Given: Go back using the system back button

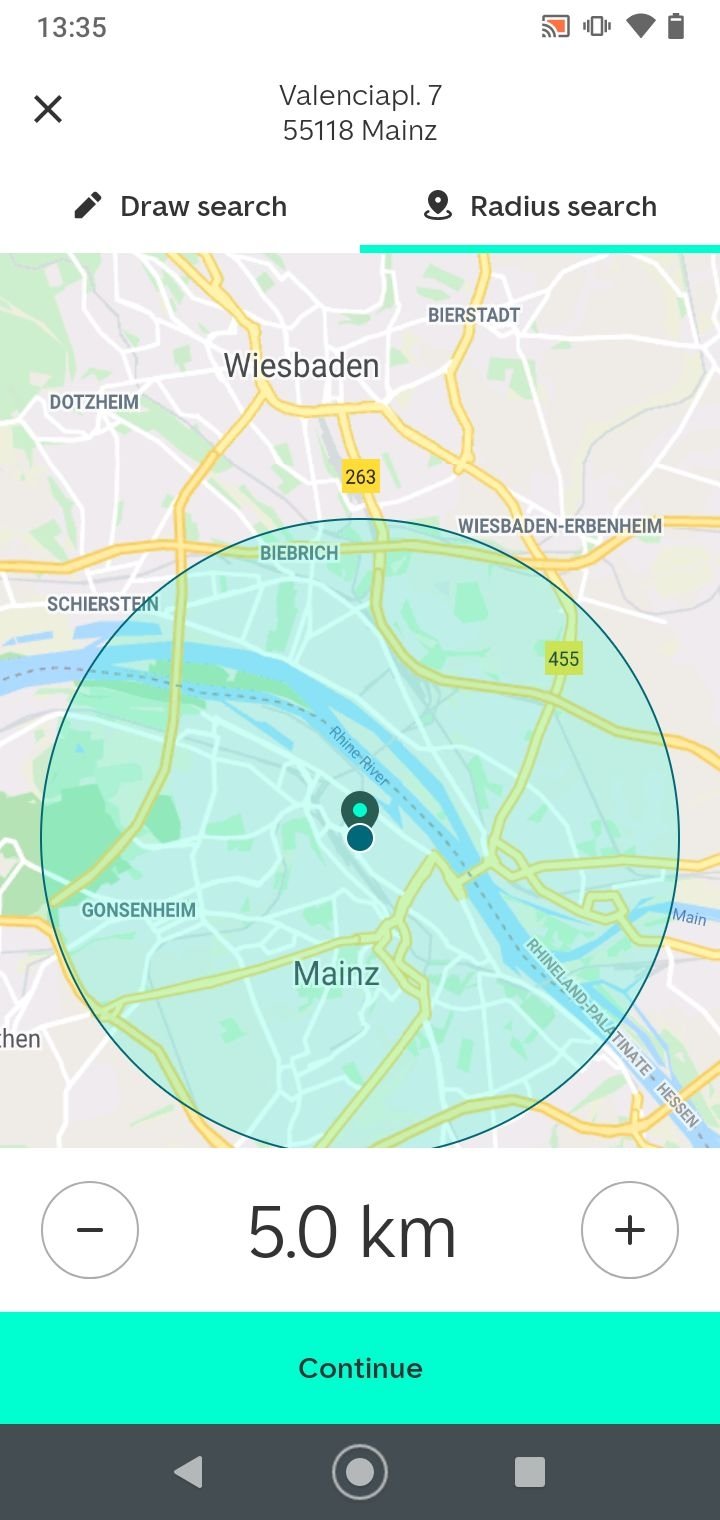Looking at the screenshot, I should (188, 1472).
